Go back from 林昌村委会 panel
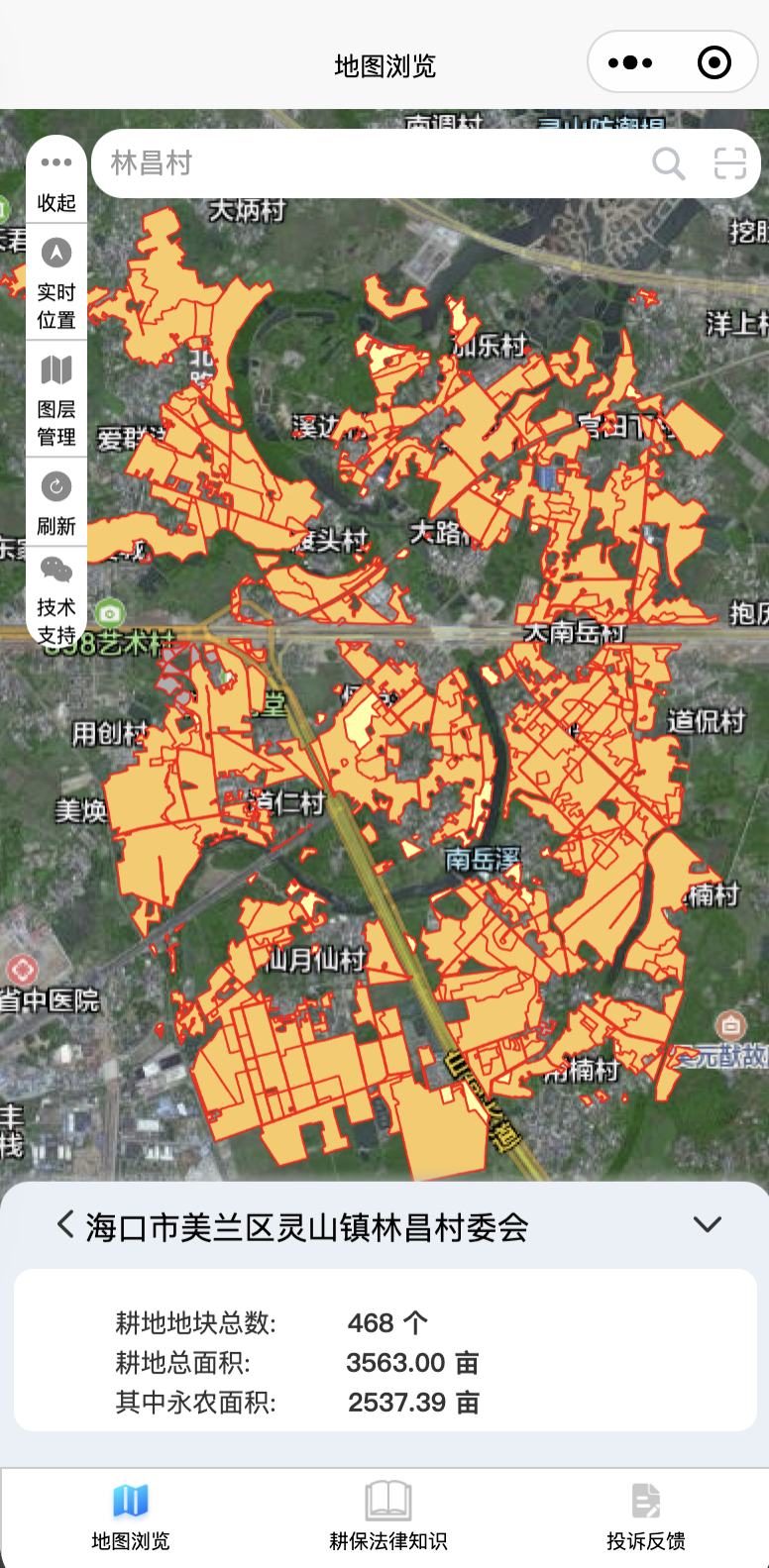The image size is (769, 1568). pos(66,1224)
